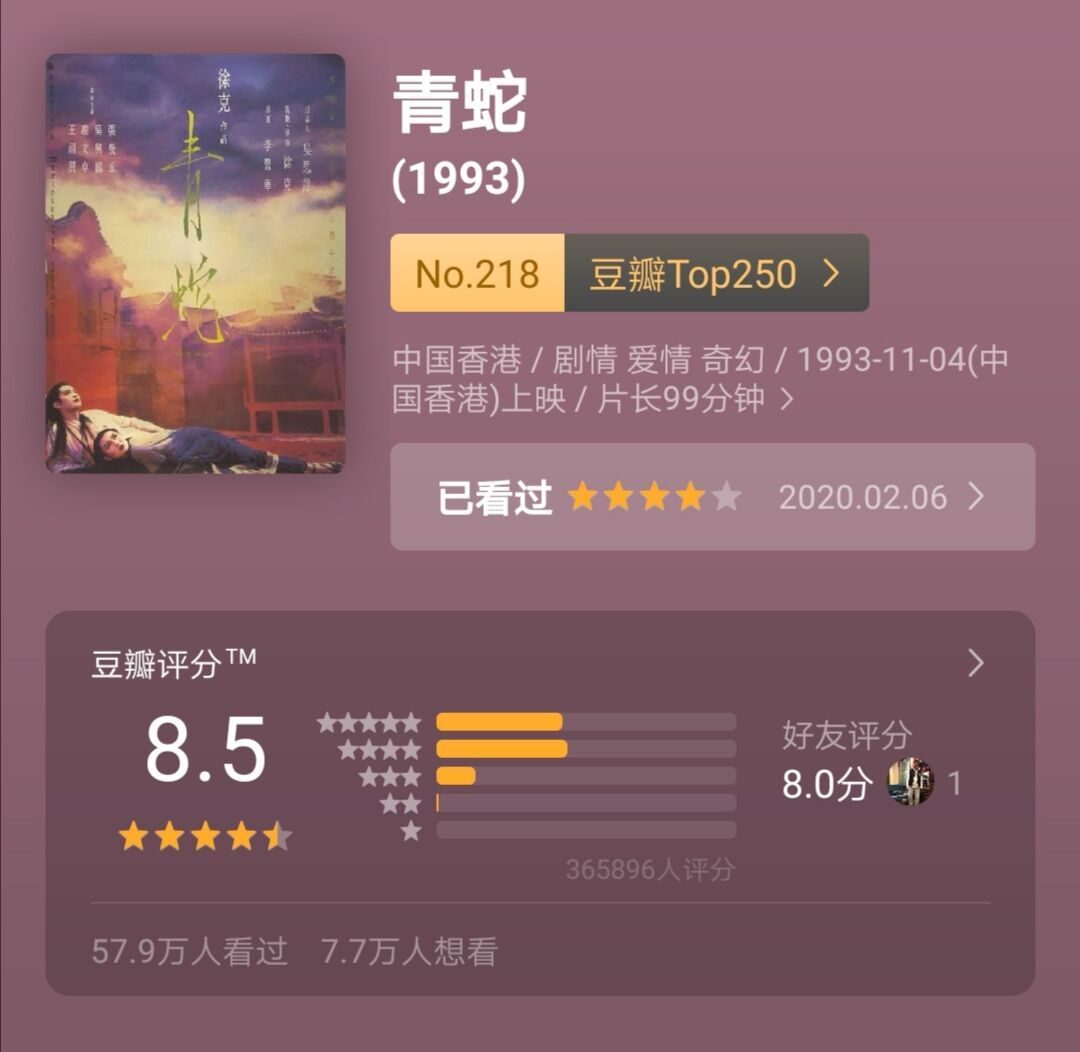The height and width of the screenshot is (1052, 1080).
Task: Open my 已看过 rating from 2020.02.06
Action: point(712,497)
